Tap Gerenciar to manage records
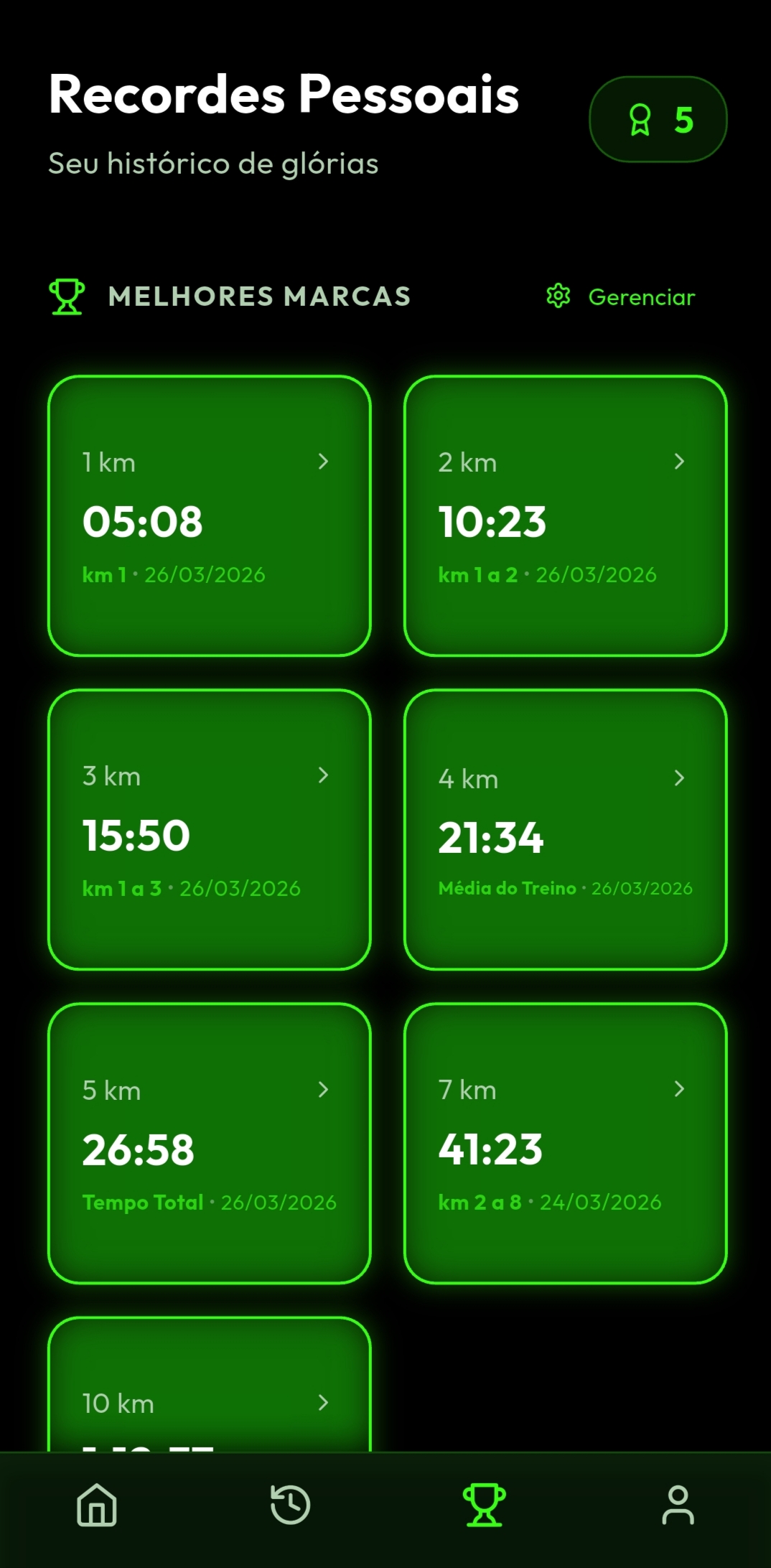Viewport: 771px width, 1568px height. [x=621, y=297]
